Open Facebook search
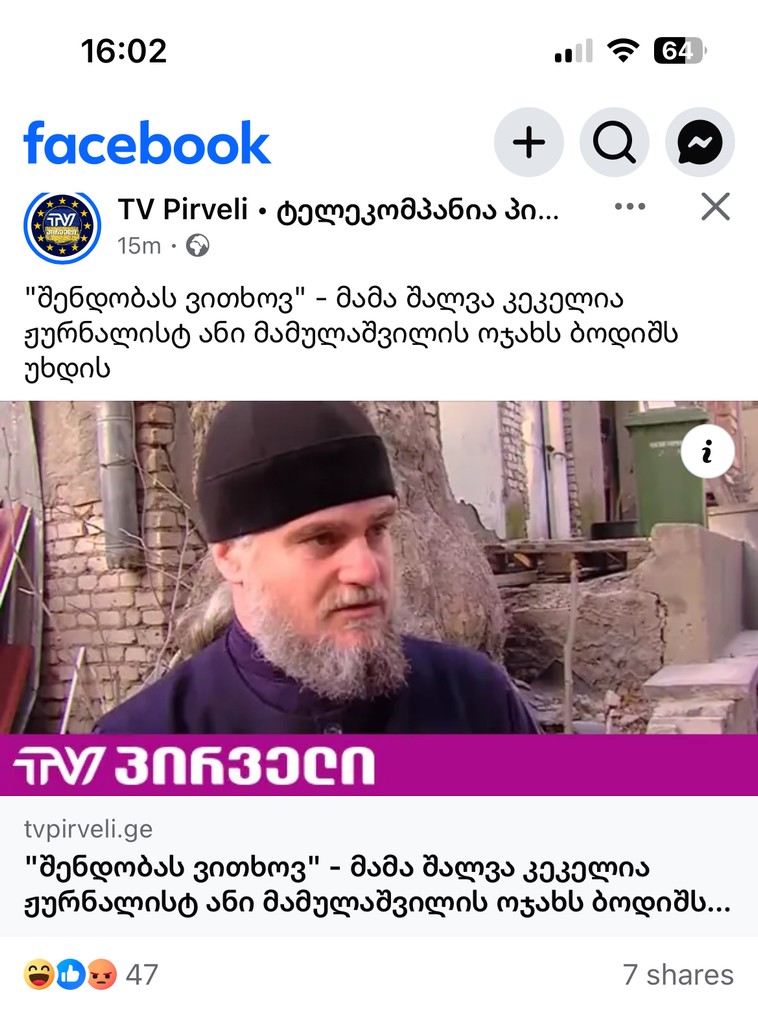This screenshot has height=1024, width=758. click(x=614, y=143)
